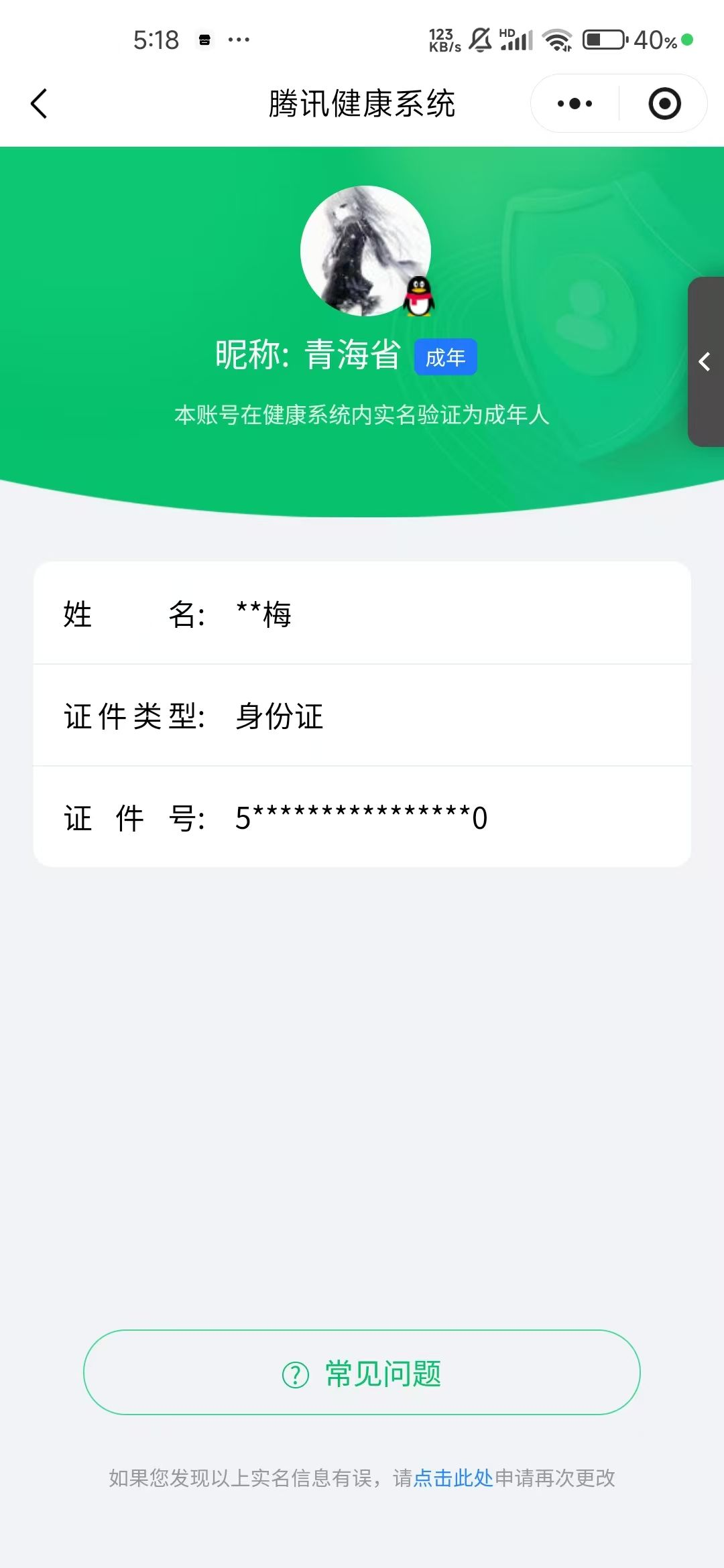This screenshot has width=724, height=1568.
Task: Tap the masked name **梅 row
Action: [x=362, y=615]
